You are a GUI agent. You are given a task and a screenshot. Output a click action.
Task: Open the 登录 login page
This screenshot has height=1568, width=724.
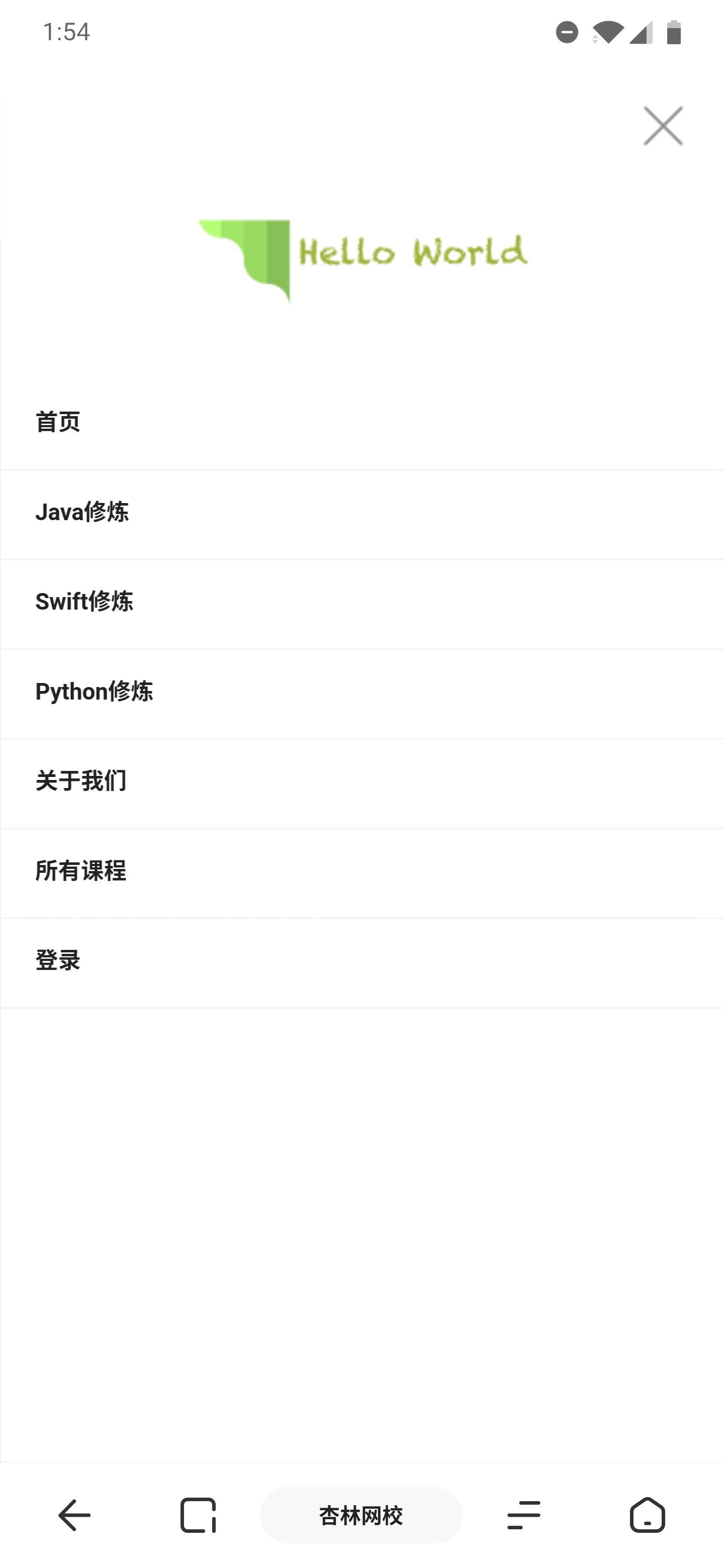click(x=58, y=960)
